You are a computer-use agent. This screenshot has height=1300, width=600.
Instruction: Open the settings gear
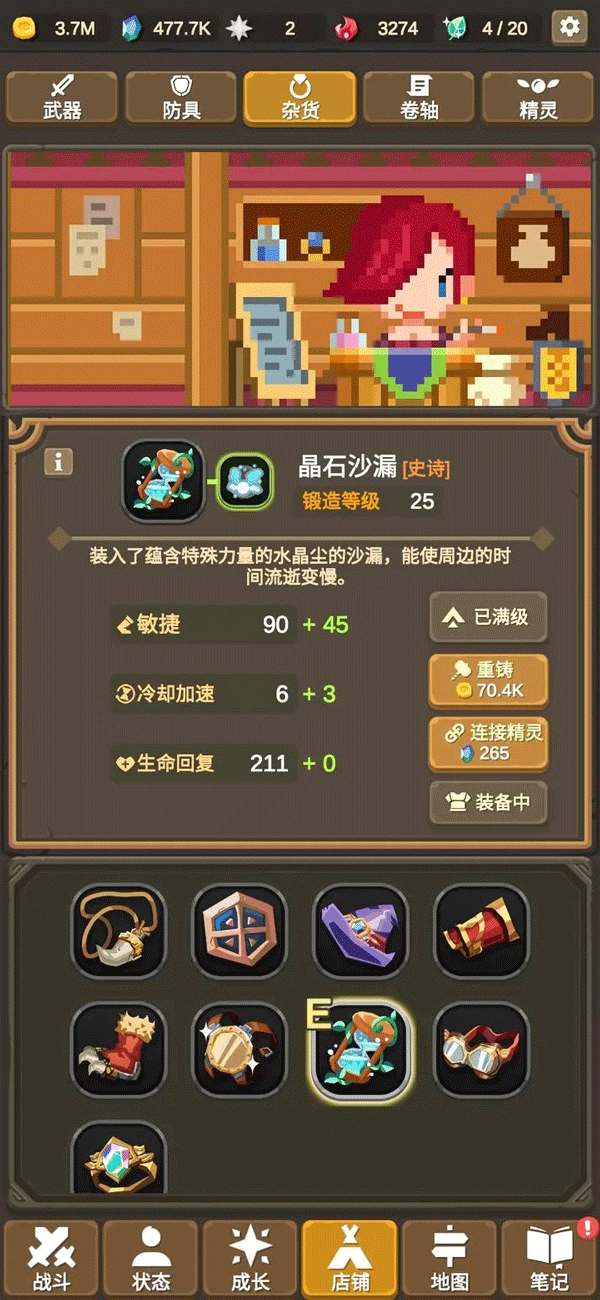coord(570,27)
